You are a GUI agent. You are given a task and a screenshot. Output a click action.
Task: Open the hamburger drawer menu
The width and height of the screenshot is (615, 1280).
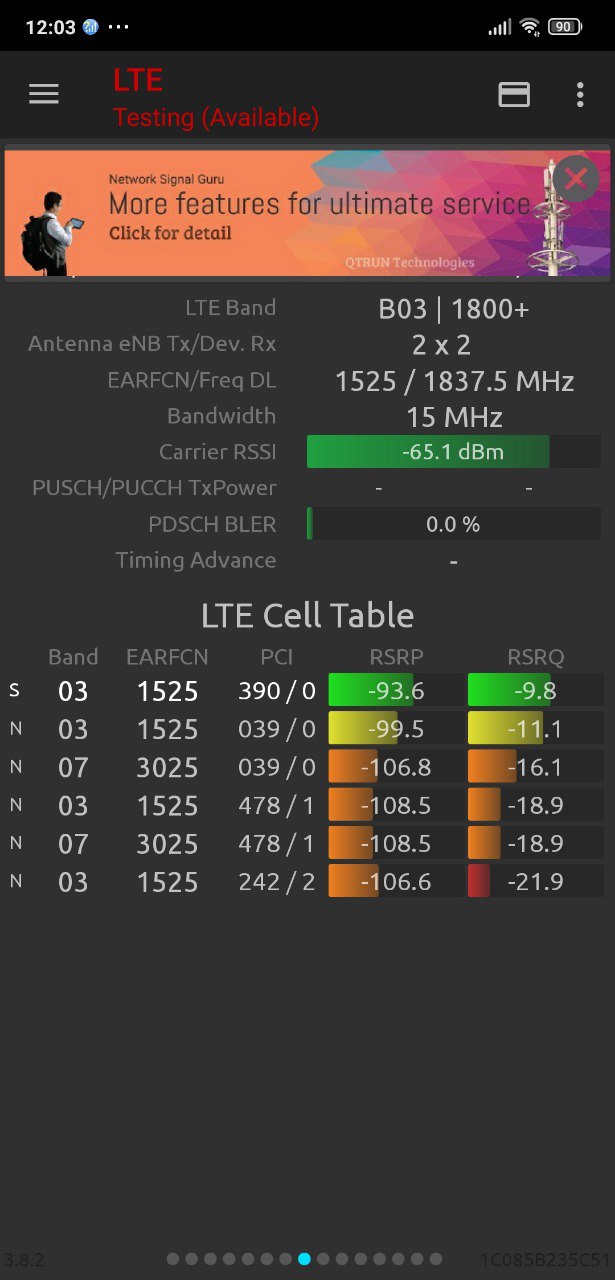pyautogui.click(x=44, y=94)
